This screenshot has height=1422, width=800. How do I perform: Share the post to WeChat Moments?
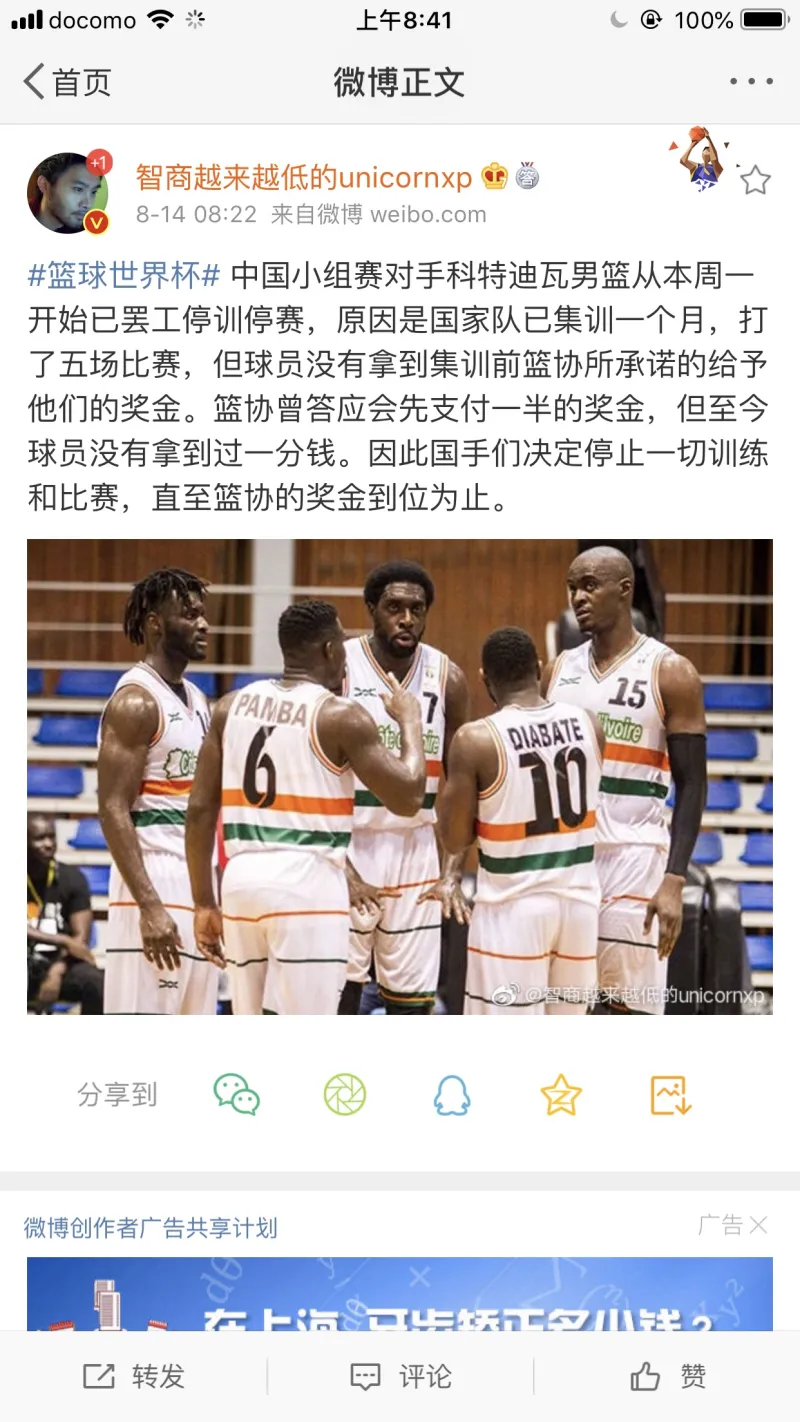(x=345, y=1094)
